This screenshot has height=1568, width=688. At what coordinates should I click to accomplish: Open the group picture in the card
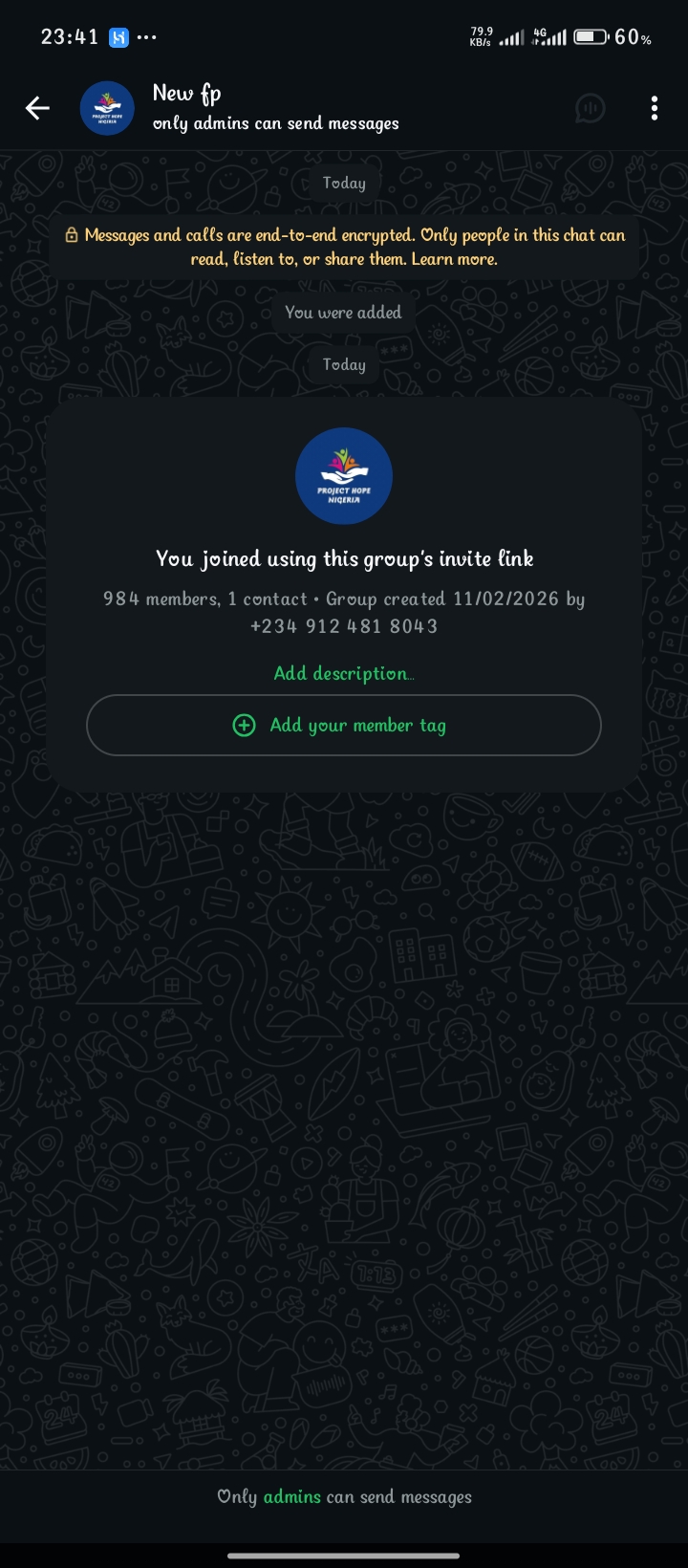tap(344, 476)
